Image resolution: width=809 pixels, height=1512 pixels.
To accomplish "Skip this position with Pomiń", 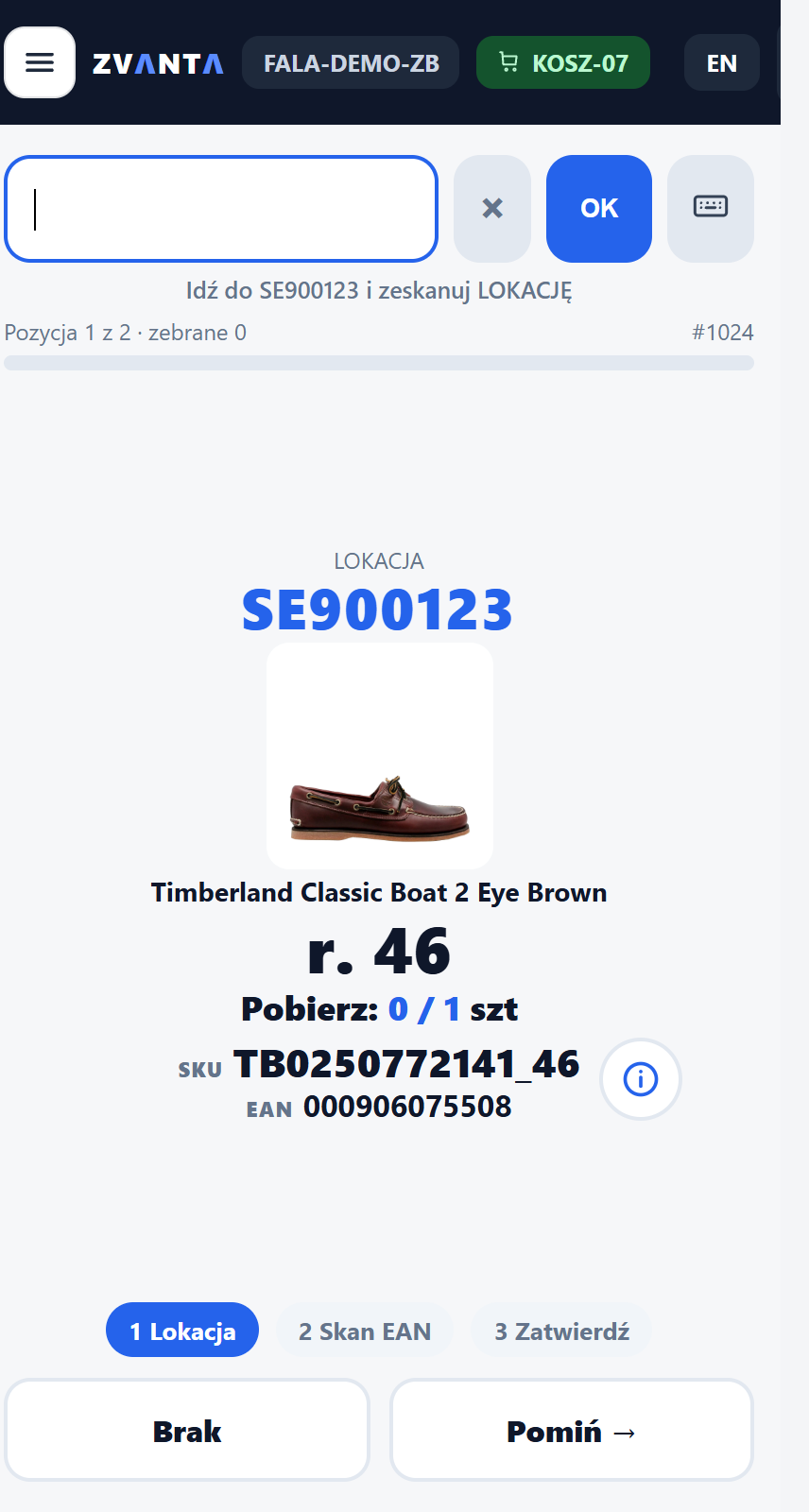I will (572, 1431).
